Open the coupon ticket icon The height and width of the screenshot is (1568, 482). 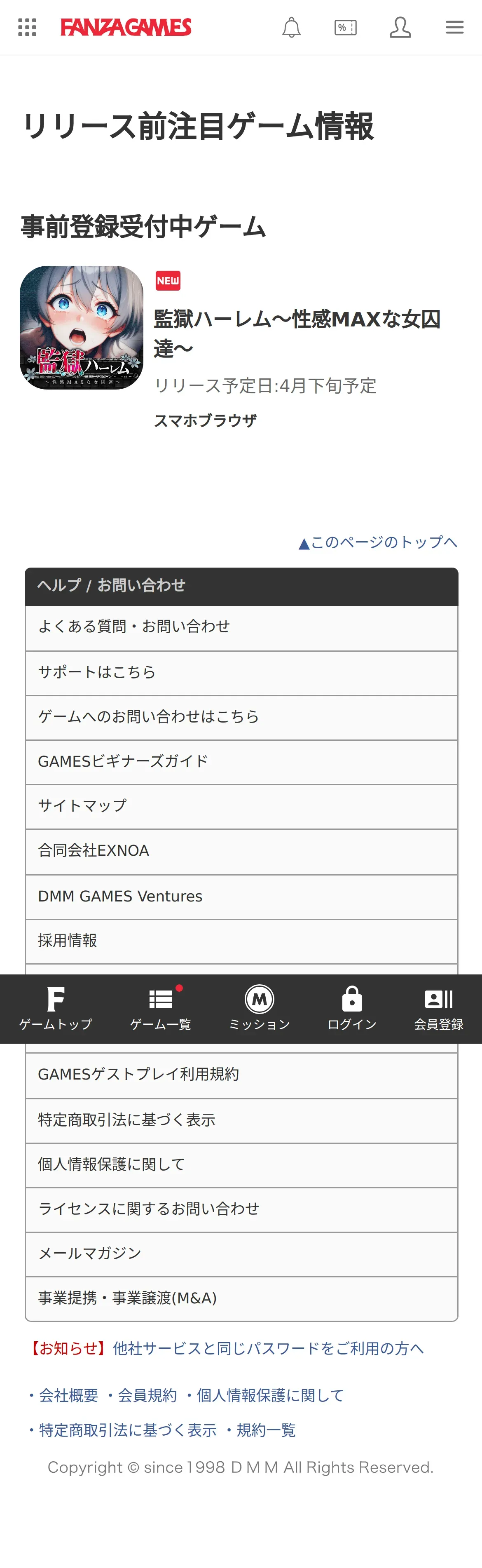click(346, 27)
